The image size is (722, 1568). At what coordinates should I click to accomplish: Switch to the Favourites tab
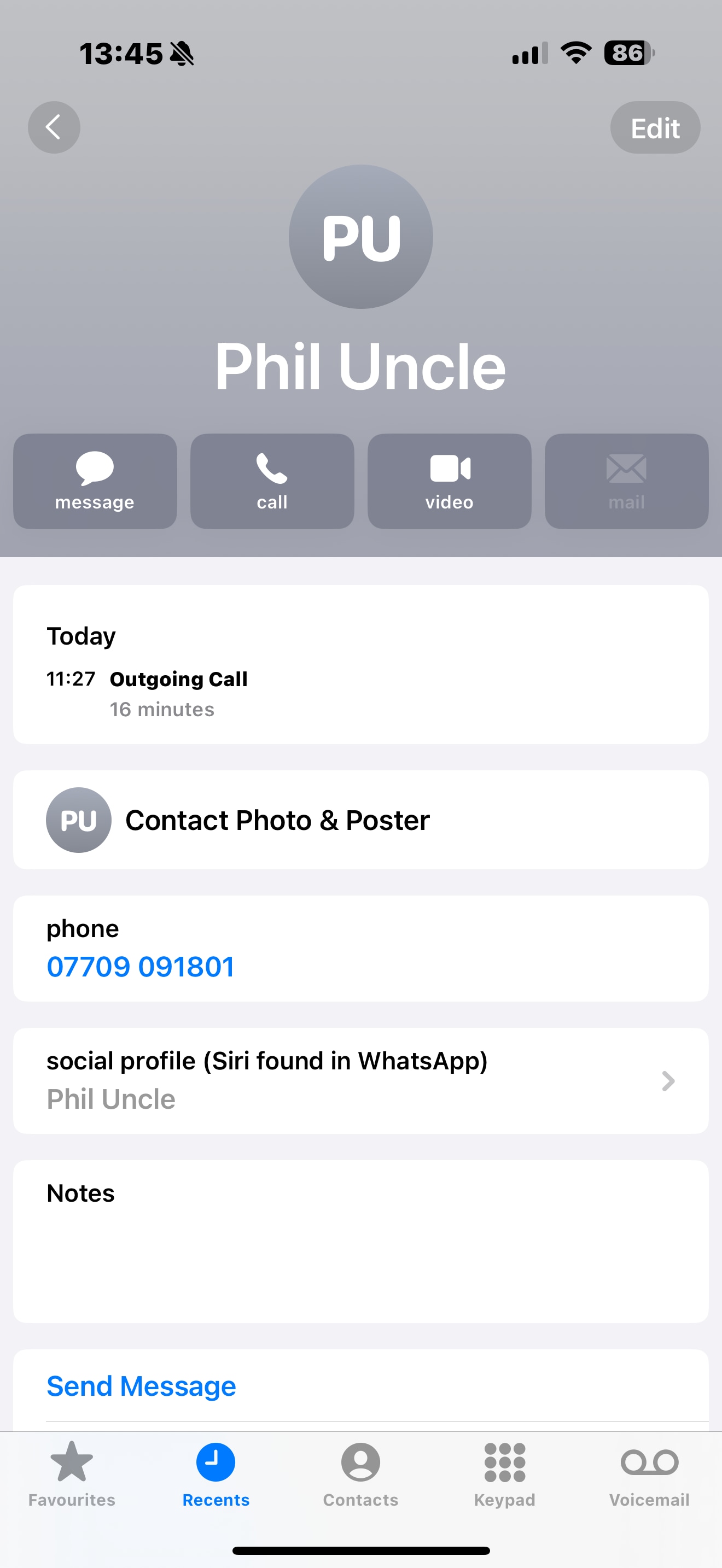(72, 1473)
